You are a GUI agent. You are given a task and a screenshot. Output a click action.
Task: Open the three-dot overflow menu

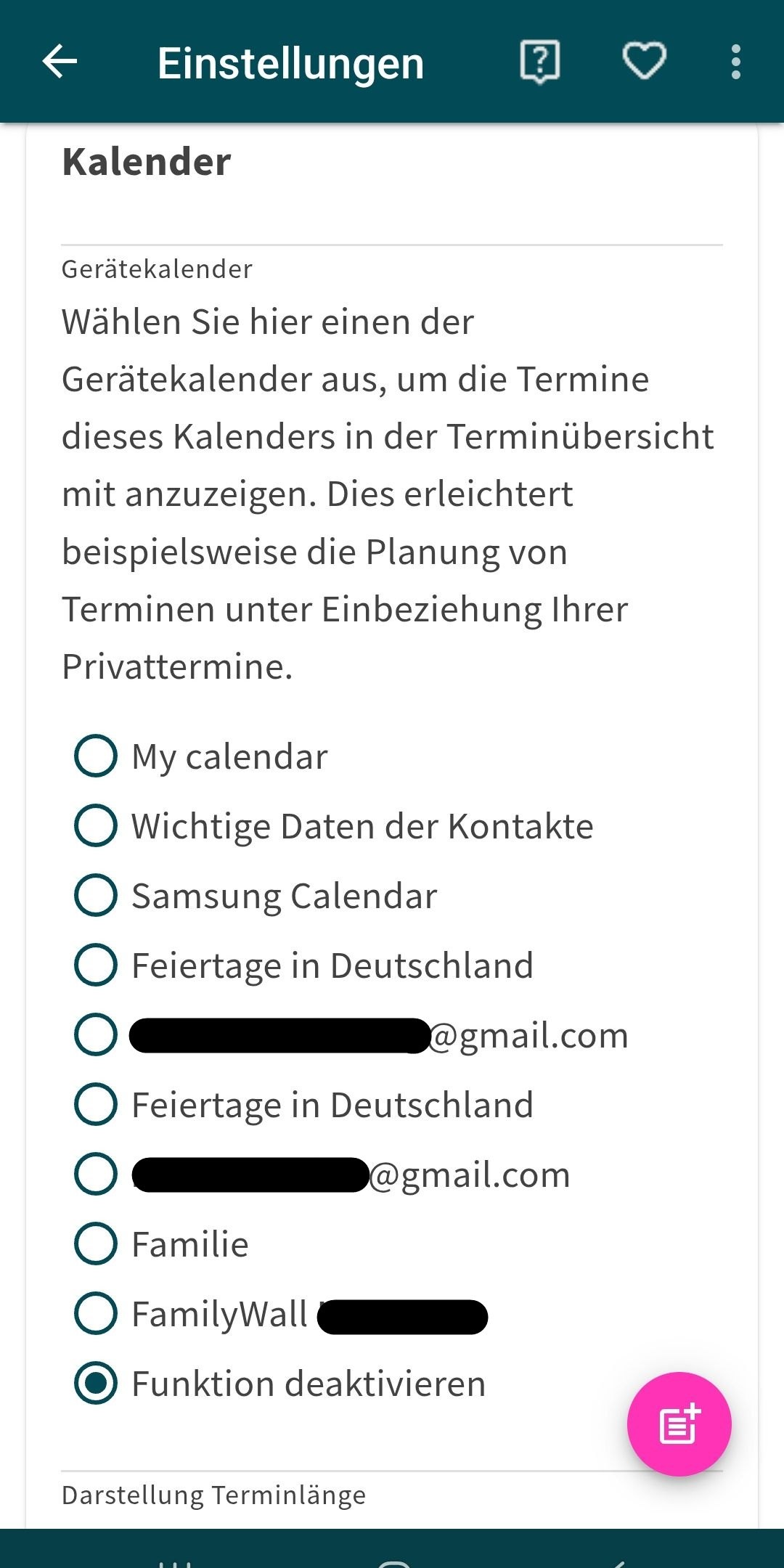coord(735,62)
